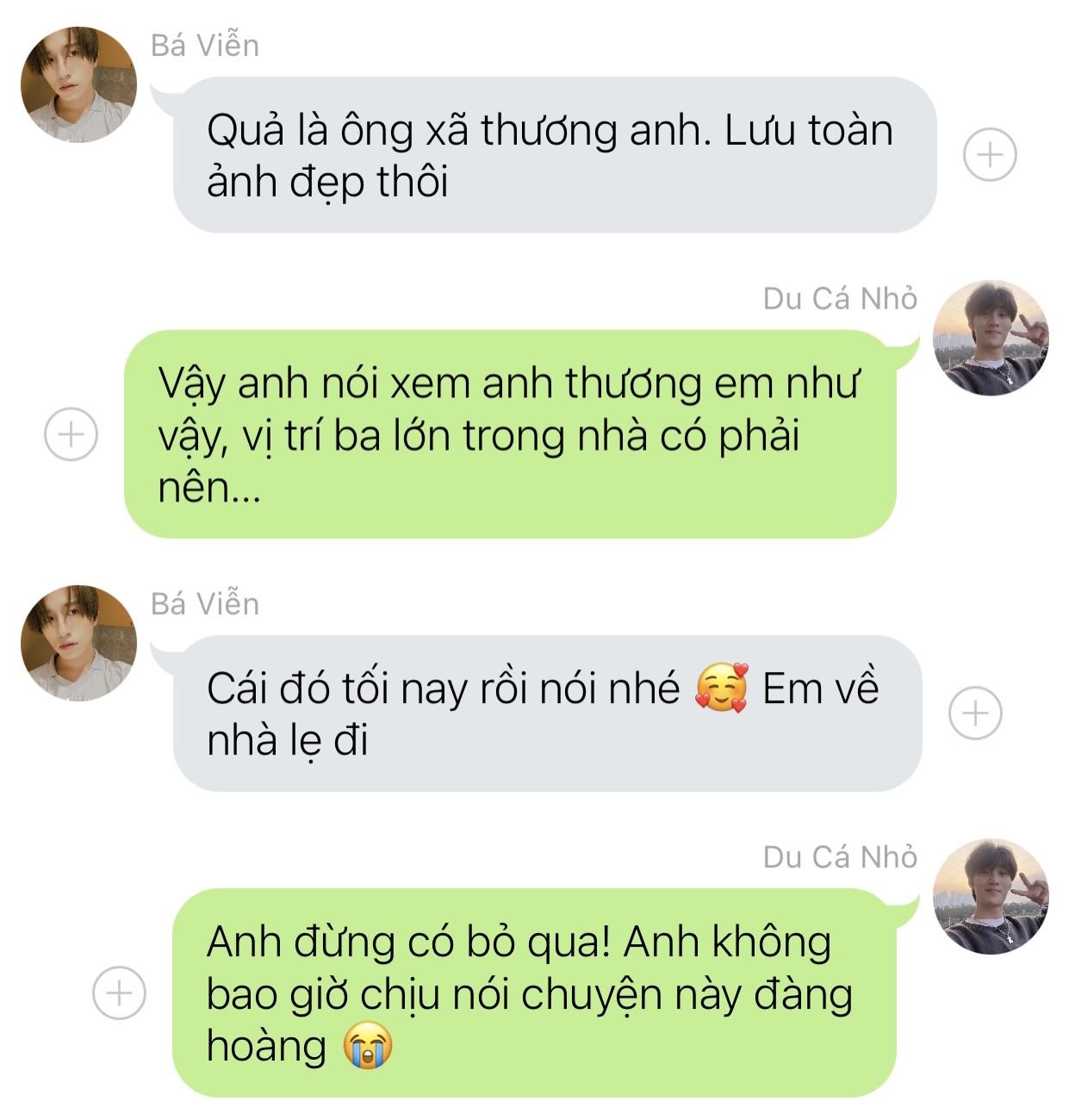Tap the plus icon beside "Vậy anh nói xem" message
The width and height of the screenshot is (1069, 1120).
71,433
